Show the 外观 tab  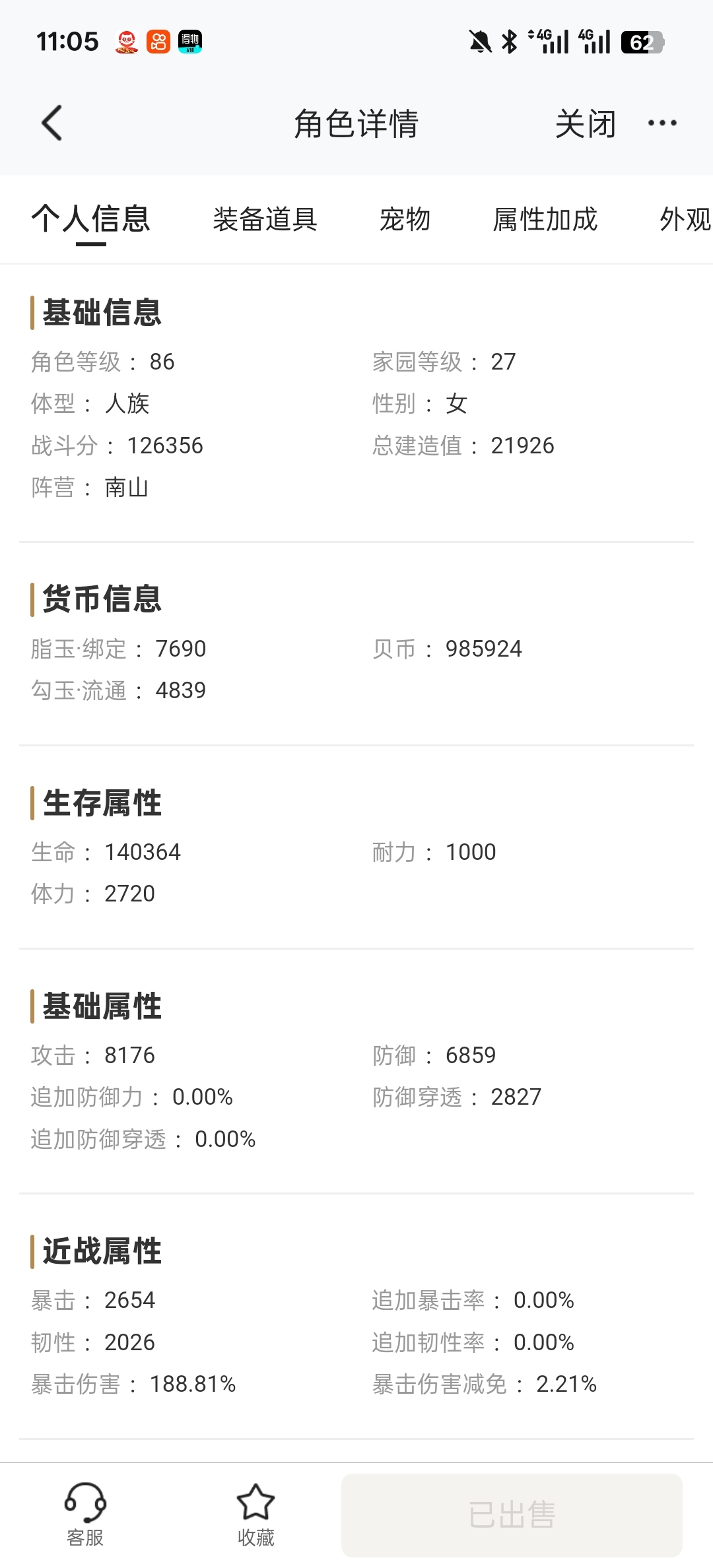click(x=685, y=219)
